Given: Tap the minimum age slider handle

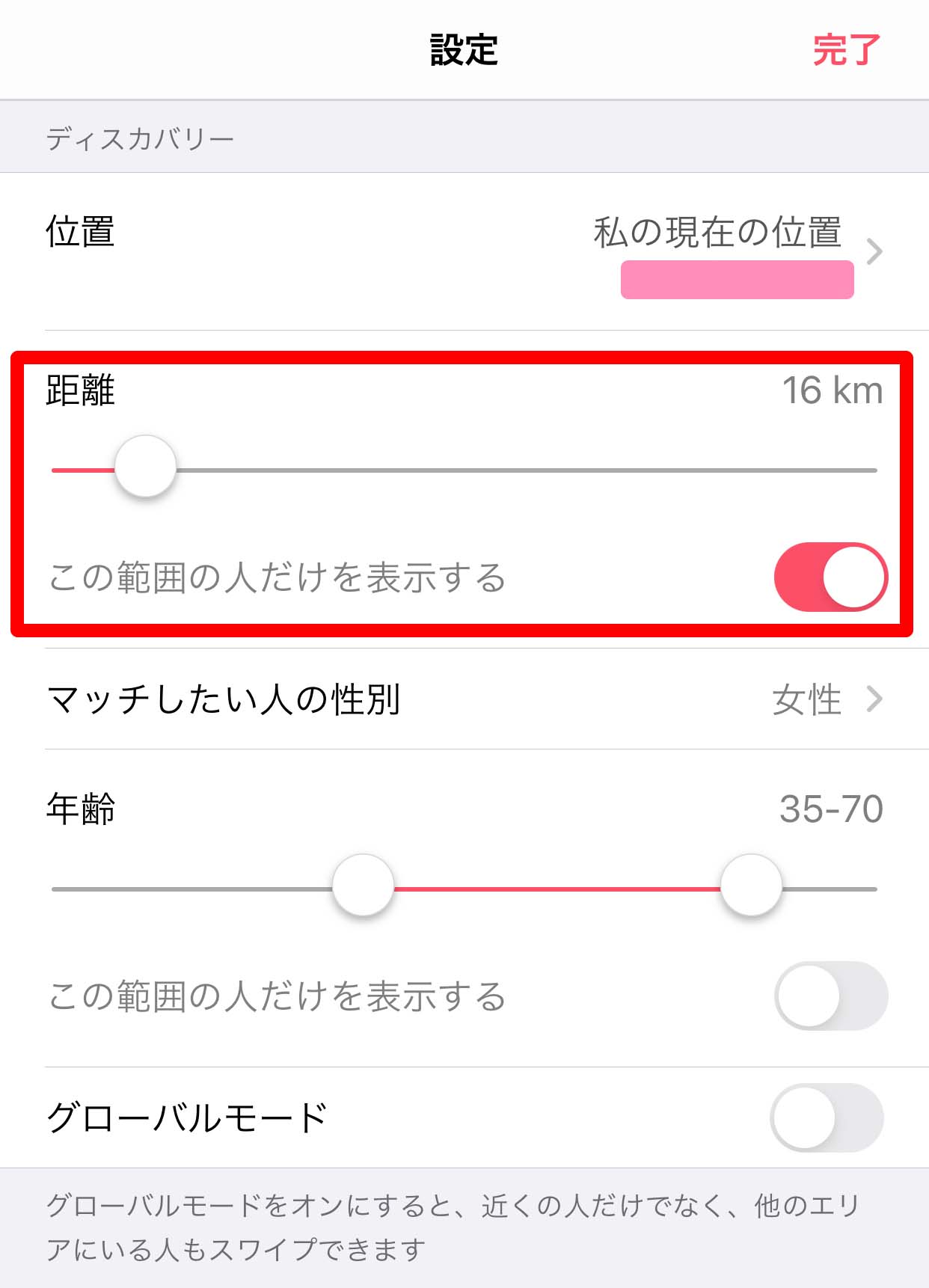Looking at the screenshot, I should [364, 885].
